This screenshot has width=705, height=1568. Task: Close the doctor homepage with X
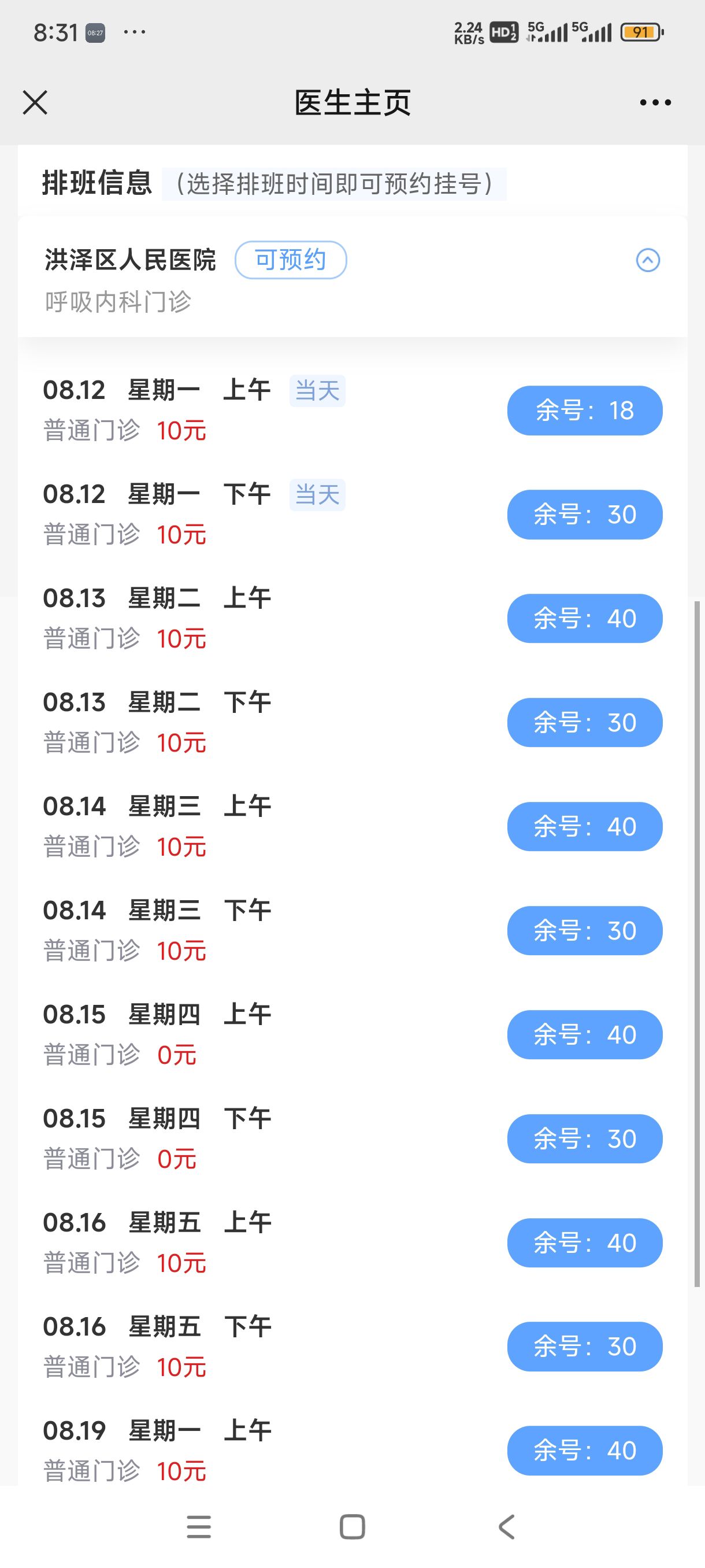click(x=35, y=102)
